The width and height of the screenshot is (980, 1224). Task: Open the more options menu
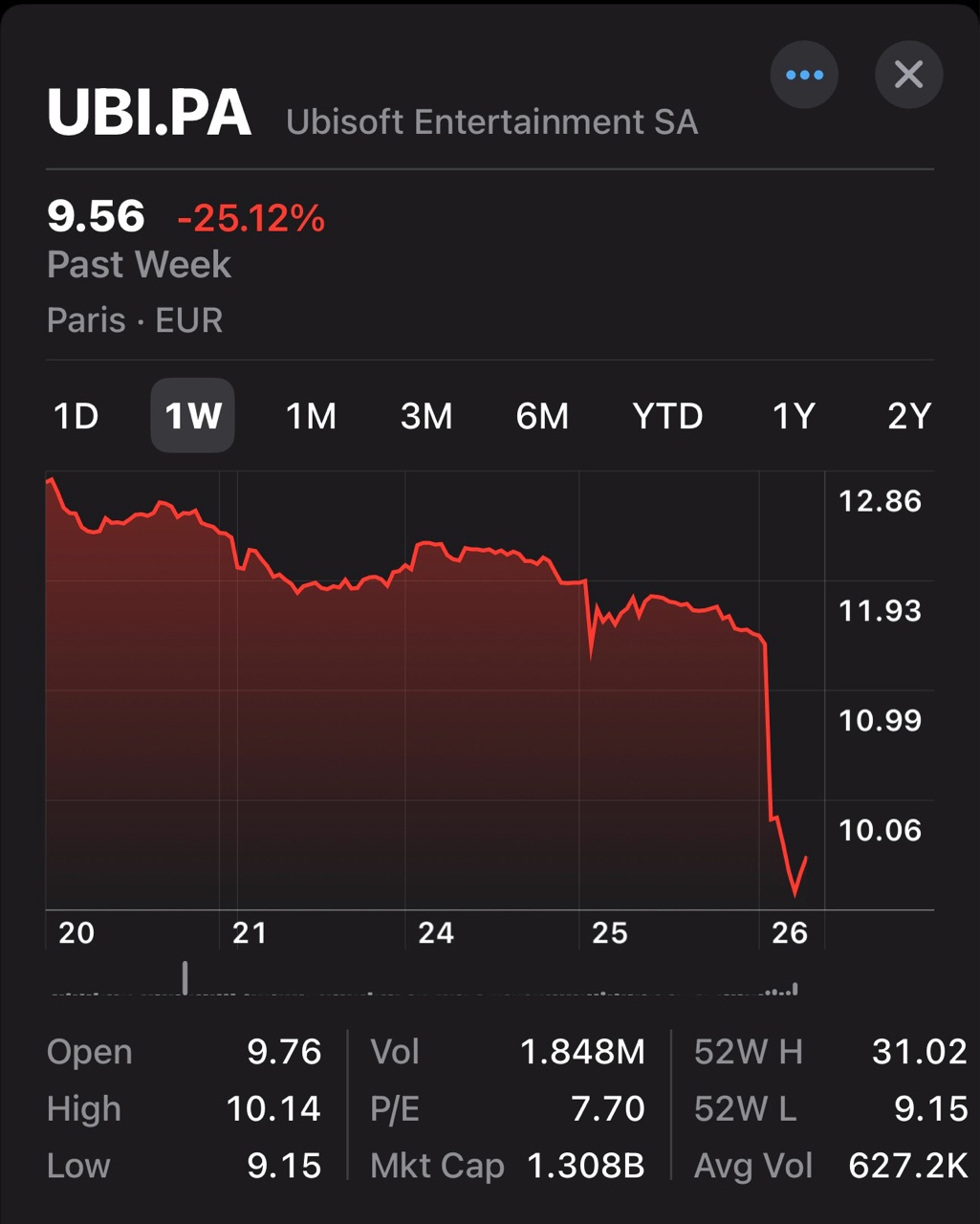pos(804,75)
